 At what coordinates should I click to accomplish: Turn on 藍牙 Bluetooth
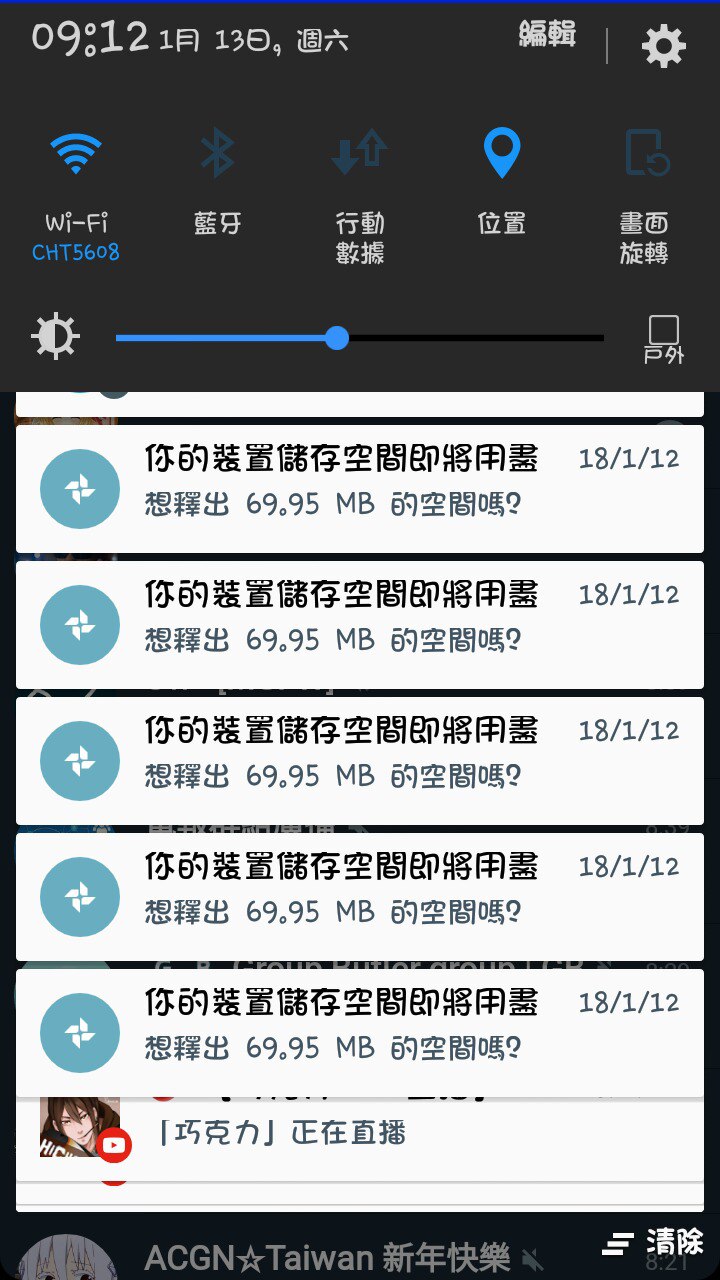[218, 155]
